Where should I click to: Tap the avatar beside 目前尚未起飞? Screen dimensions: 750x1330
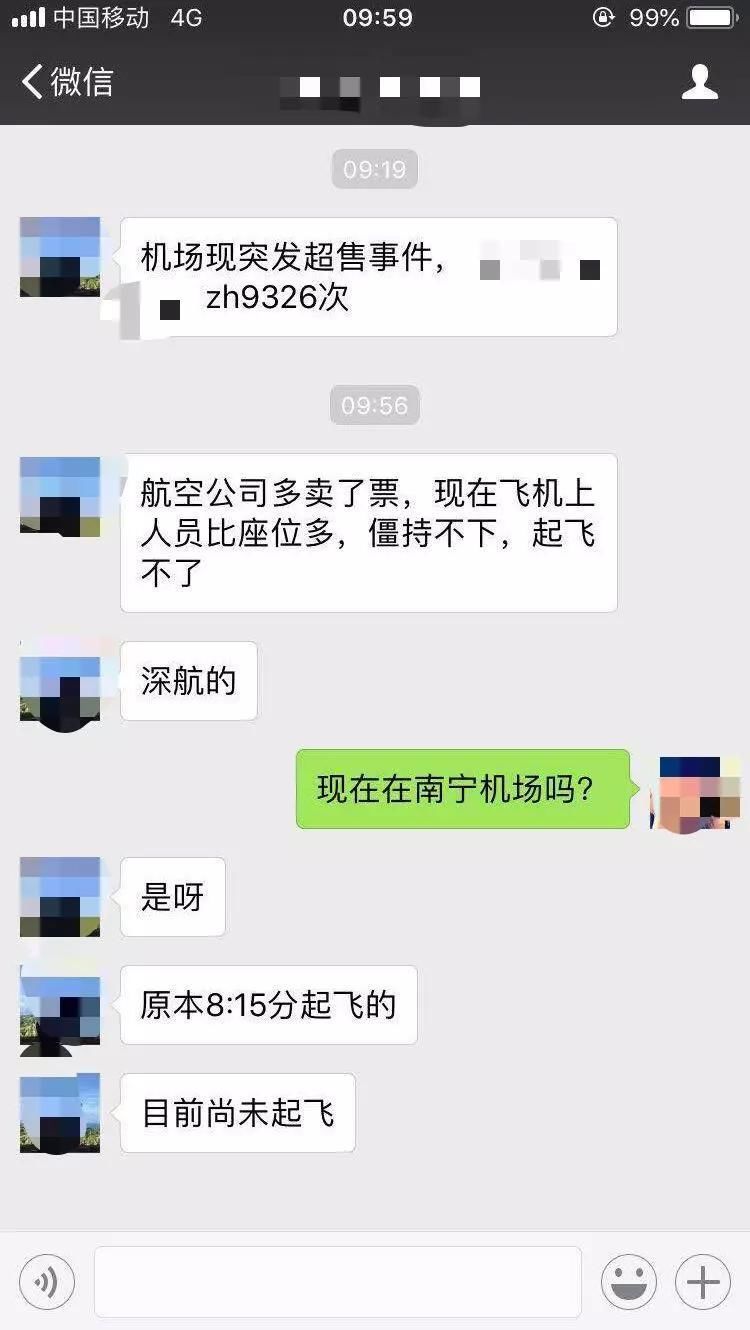pyautogui.click(x=59, y=1113)
